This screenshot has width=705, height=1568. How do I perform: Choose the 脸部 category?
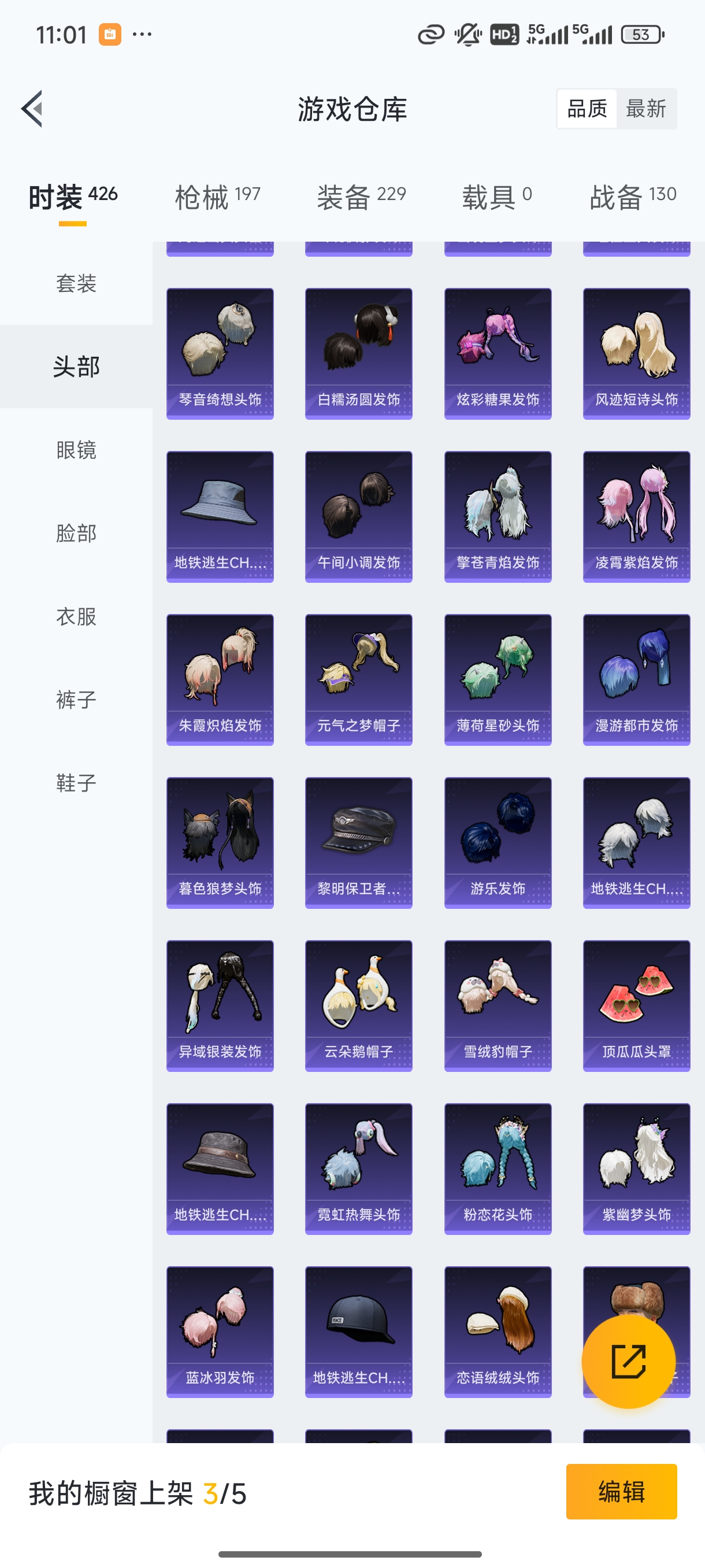tap(76, 533)
